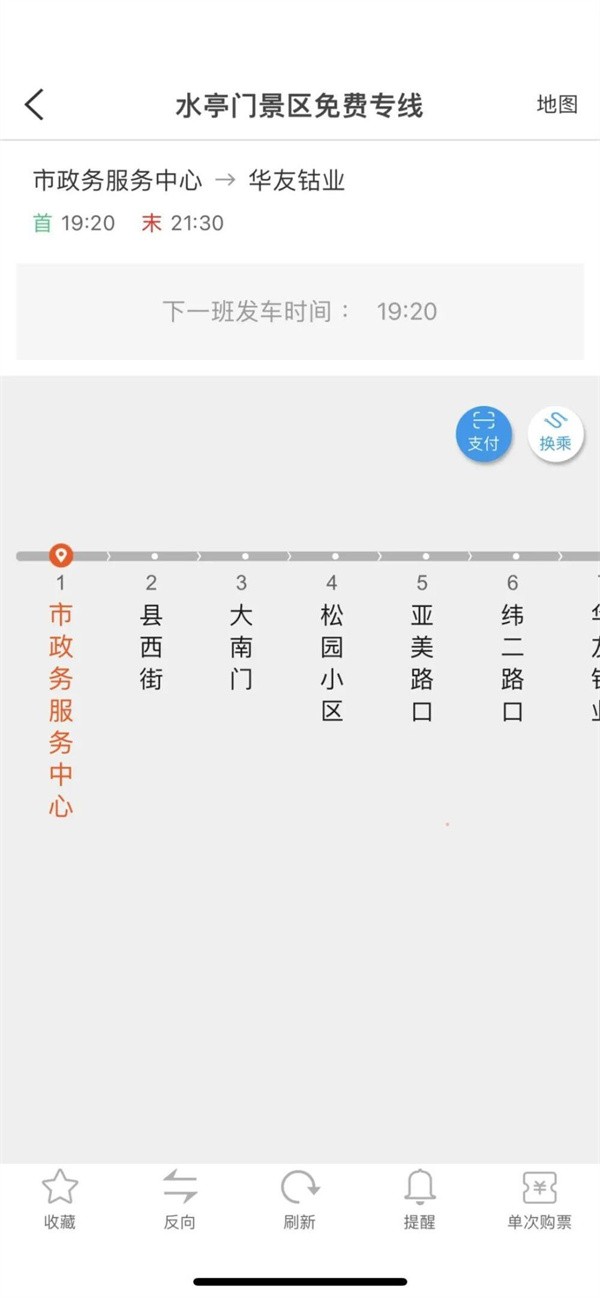
Task: Switch route direction with 反向
Action: 180,1200
